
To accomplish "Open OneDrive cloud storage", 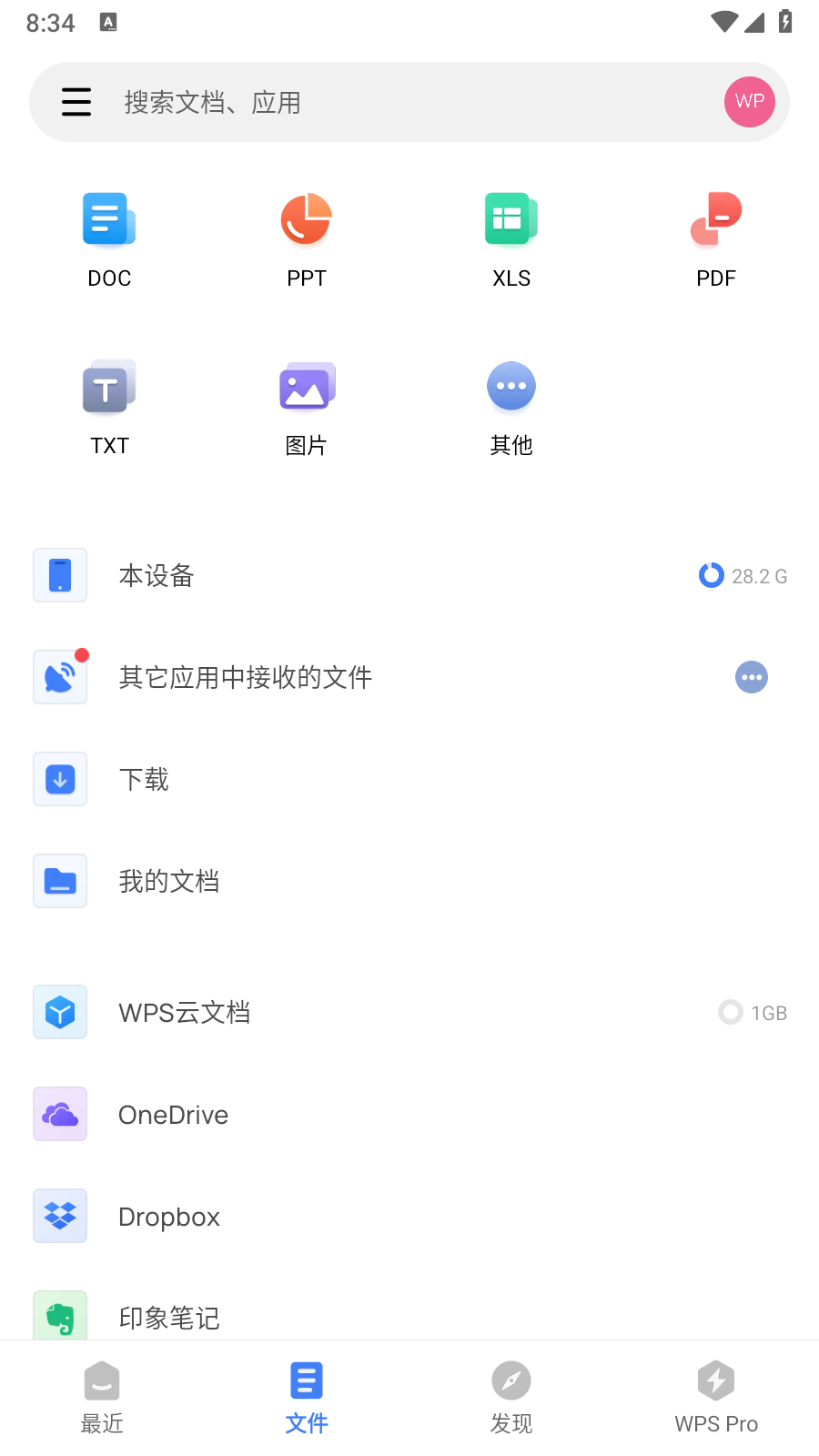I will coord(173,1114).
